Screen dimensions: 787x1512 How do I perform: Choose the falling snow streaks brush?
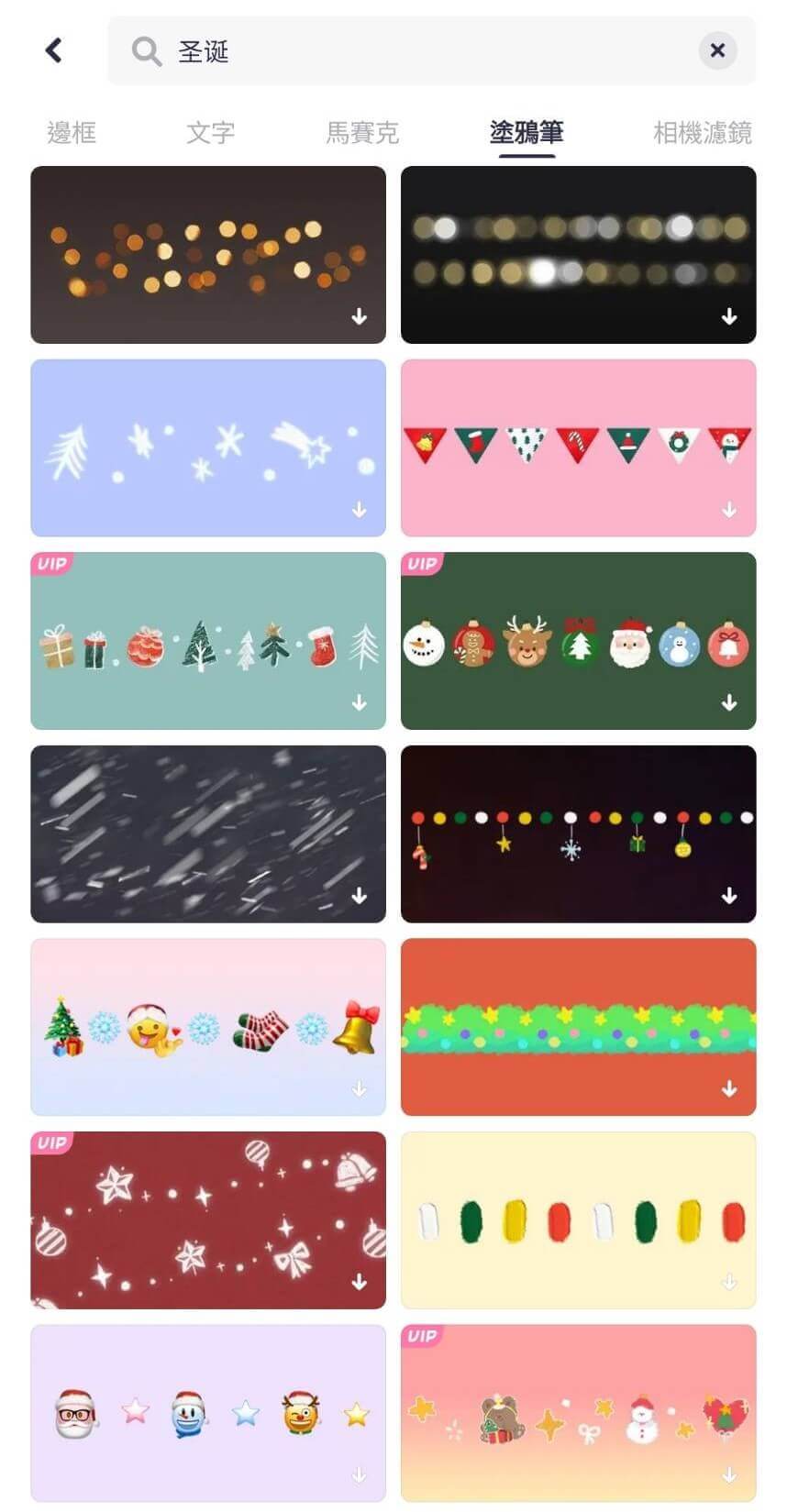(208, 833)
